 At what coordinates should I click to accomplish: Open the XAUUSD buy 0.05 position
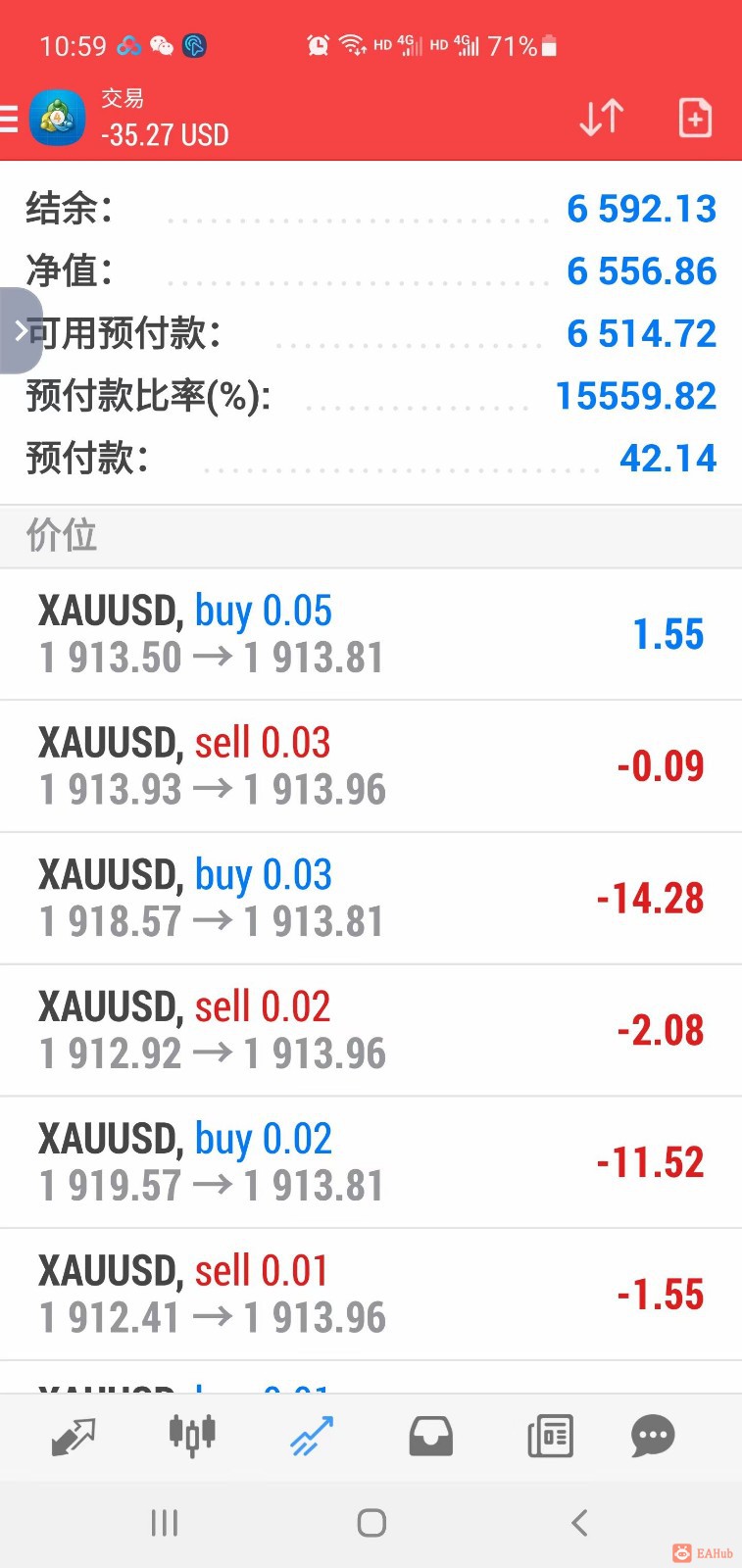[371, 634]
